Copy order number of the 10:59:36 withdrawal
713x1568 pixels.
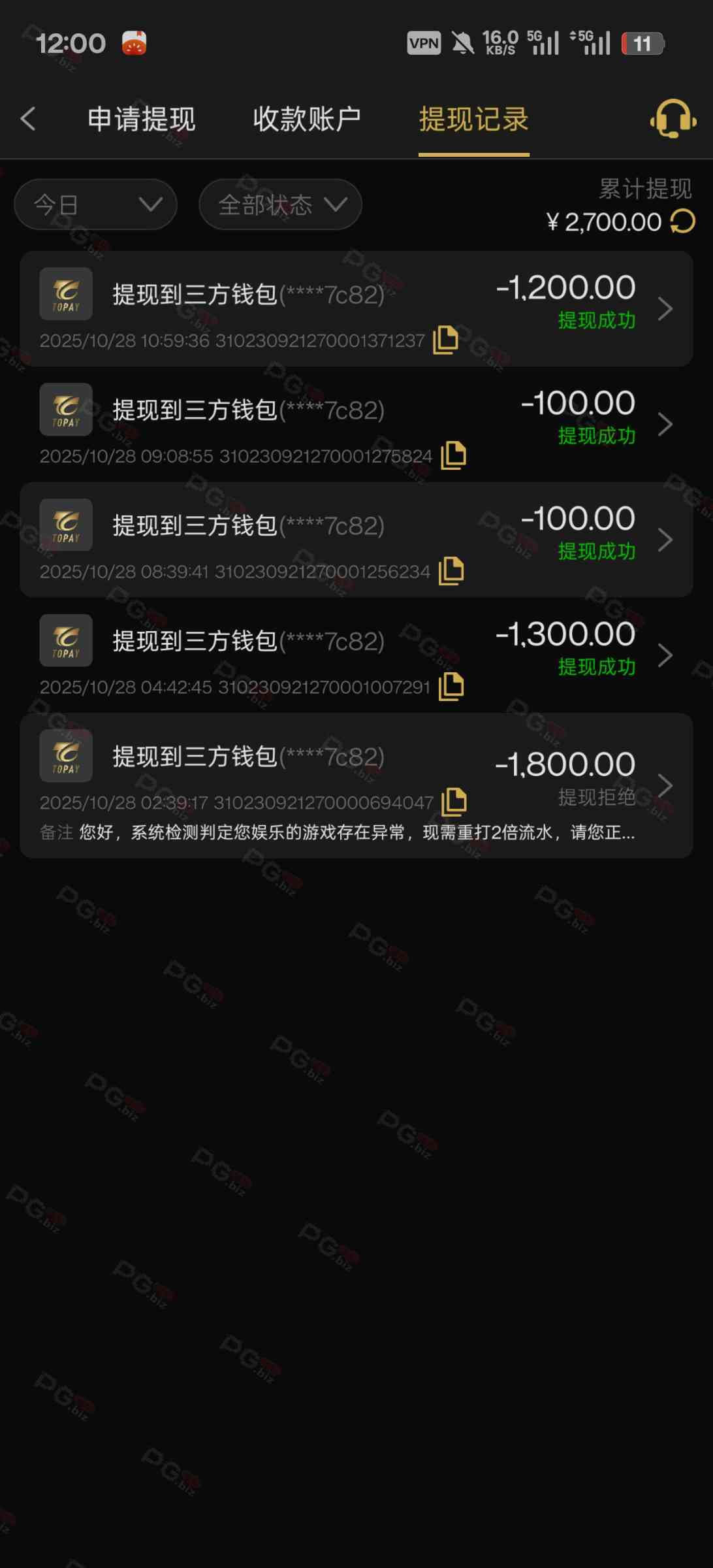445,340
